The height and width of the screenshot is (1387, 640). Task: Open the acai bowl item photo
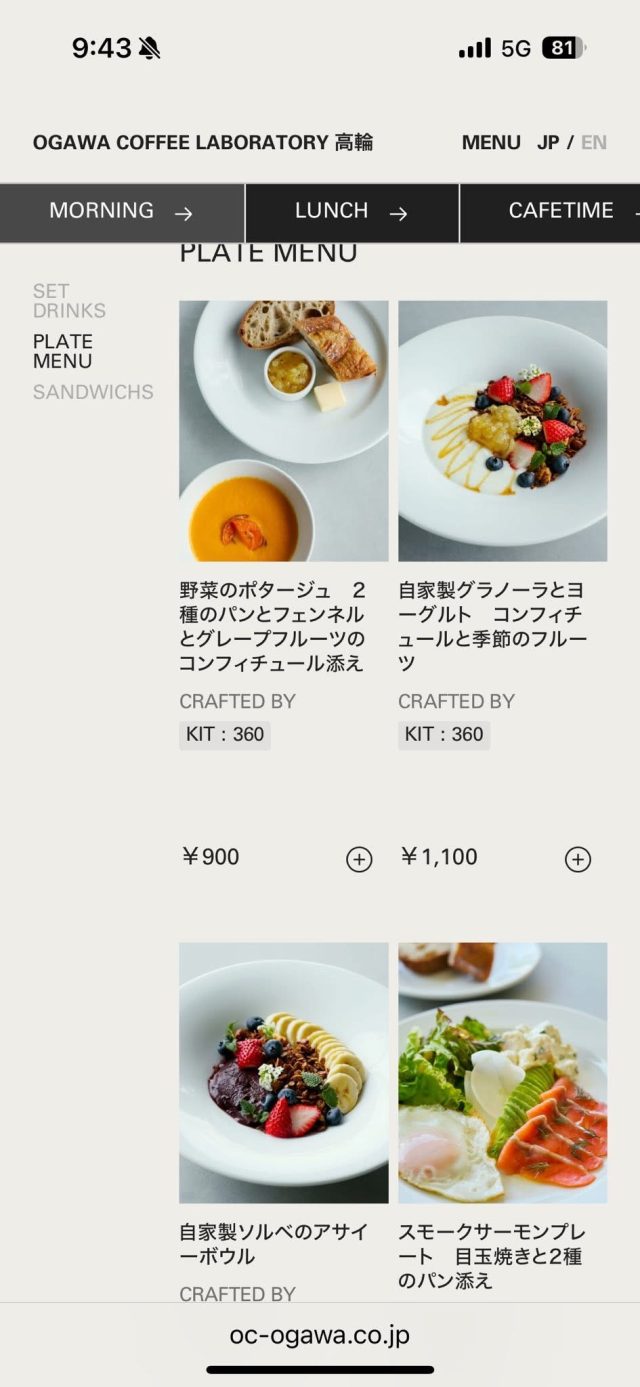click(x=284, y=1072)
